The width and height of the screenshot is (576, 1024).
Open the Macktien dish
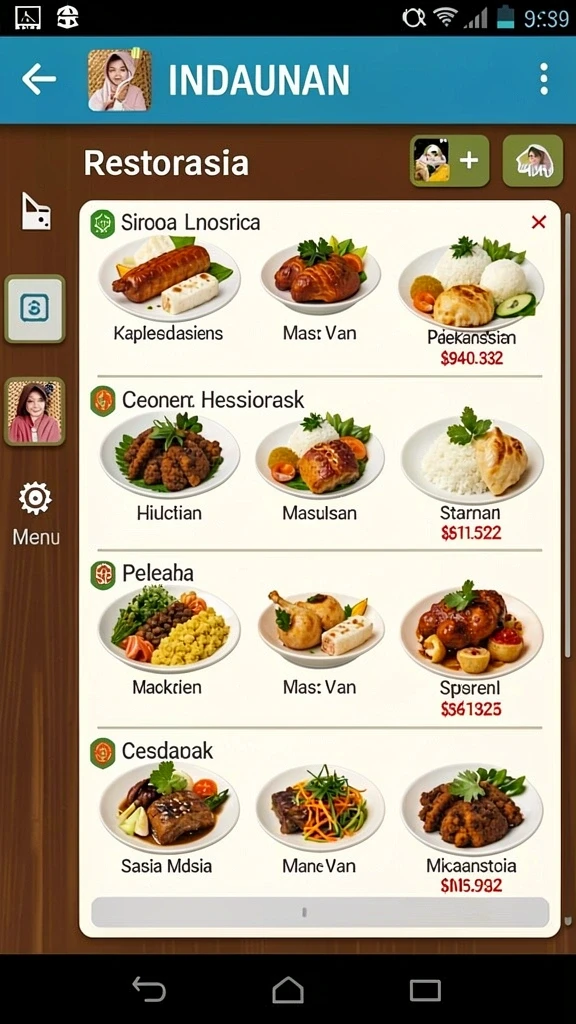click(167, 640)
